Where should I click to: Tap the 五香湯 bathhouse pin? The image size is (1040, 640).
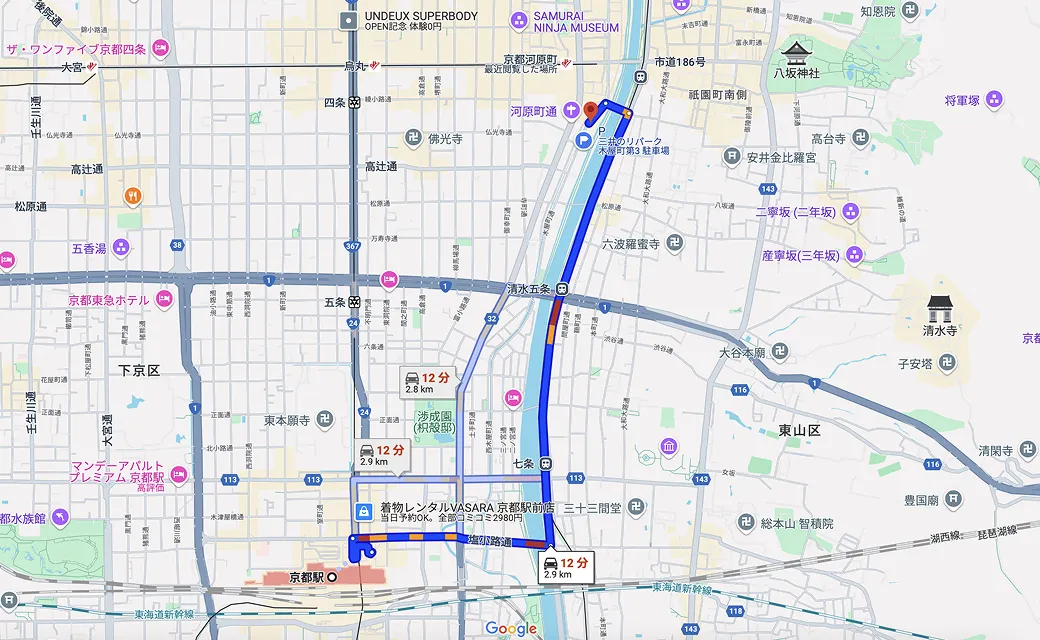pos(120,247)
